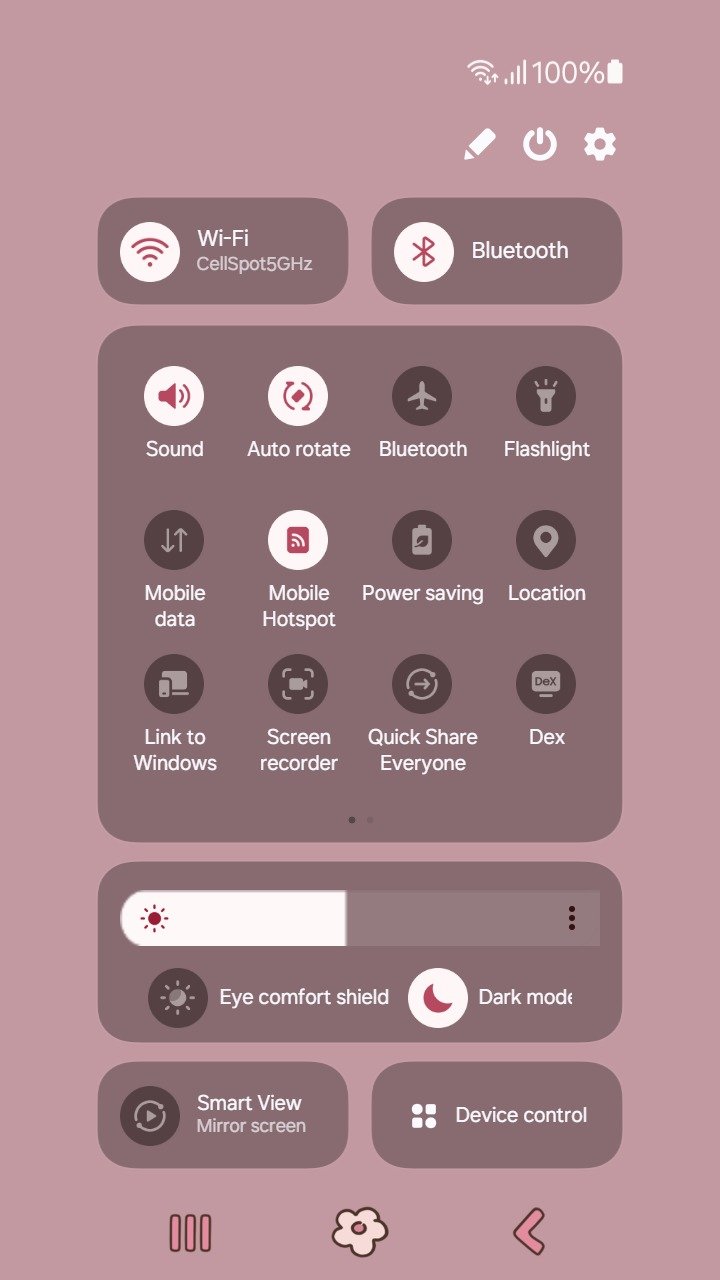Open Smart View Mirror screen
Screen dimensions: 720x1280
pyautogui.click(x=223, y=1115)
